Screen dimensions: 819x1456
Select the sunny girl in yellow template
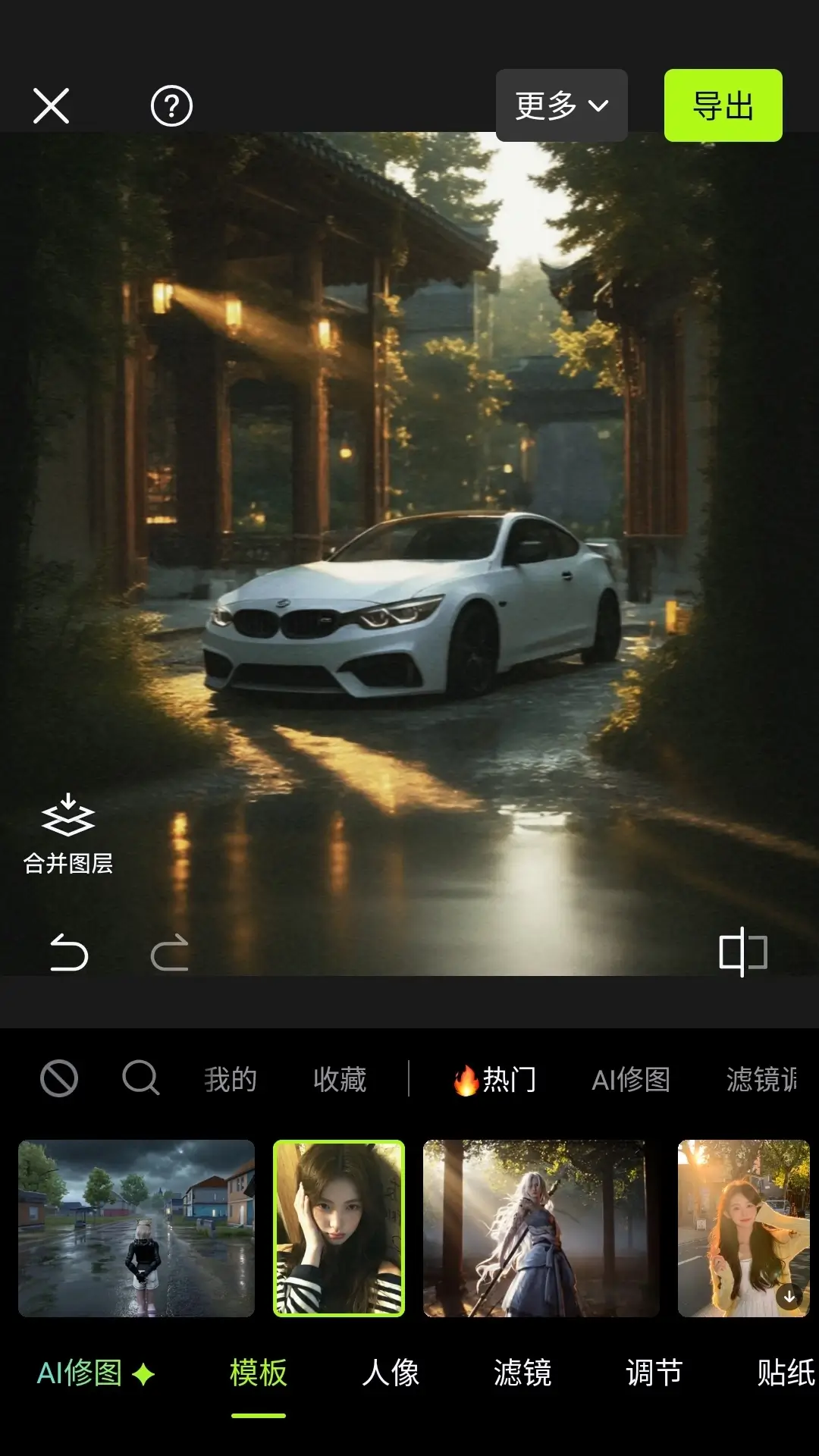(743, 1228)
